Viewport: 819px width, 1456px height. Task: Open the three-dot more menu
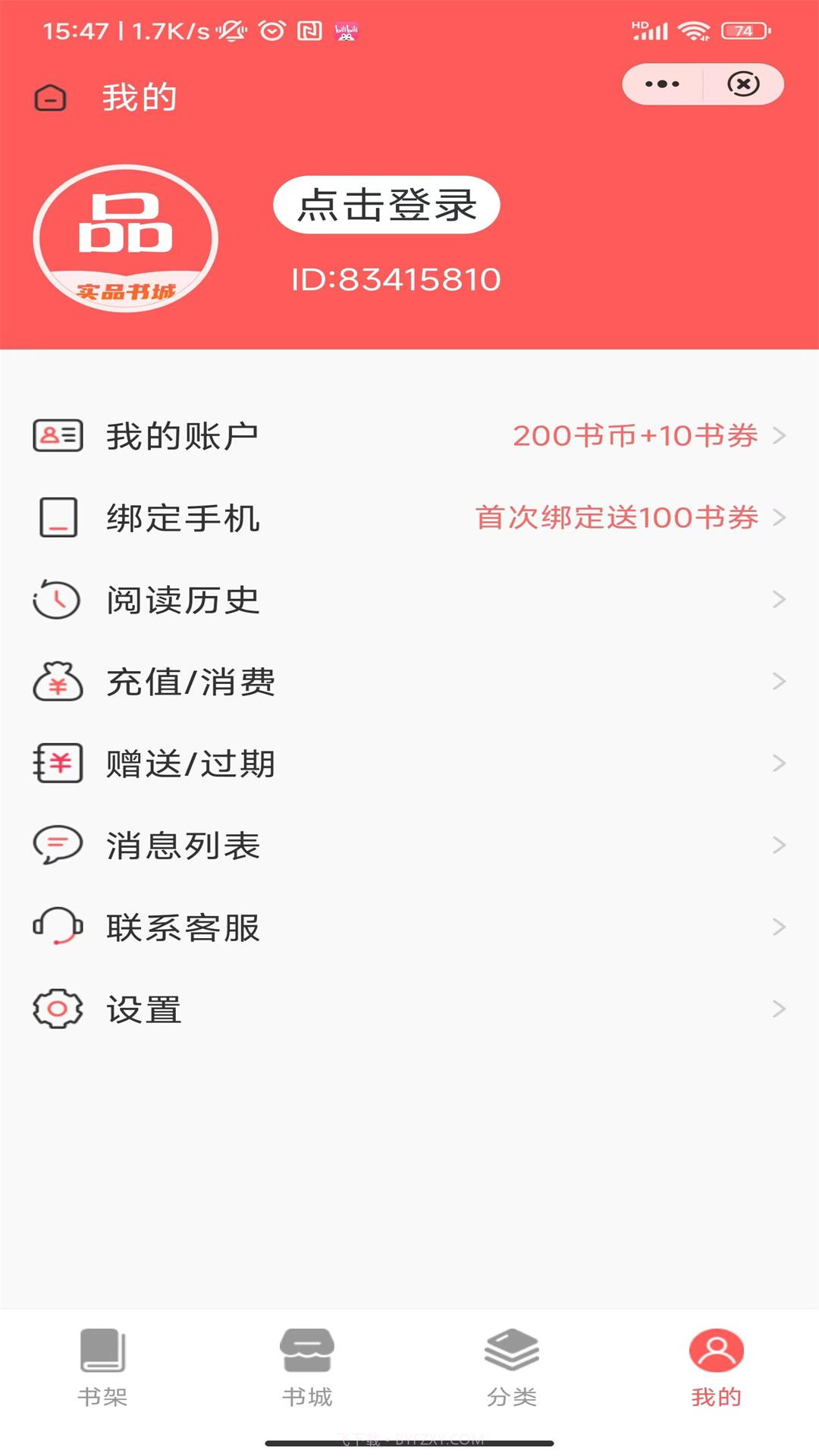[662, 84]
